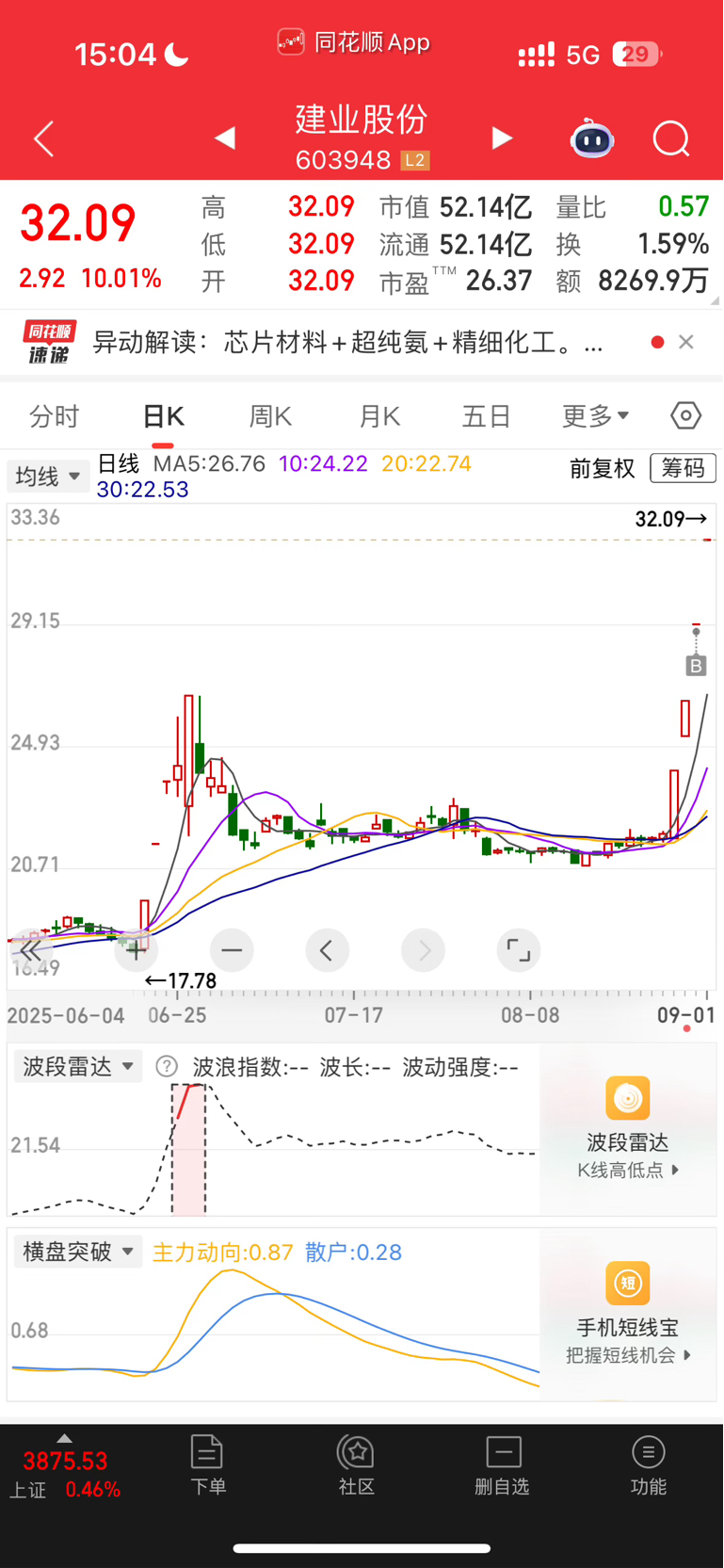The height and width of the screenshot is (1568, 724).
Task: Open the 下单 order tab
Action: [x=207, y=1465]
